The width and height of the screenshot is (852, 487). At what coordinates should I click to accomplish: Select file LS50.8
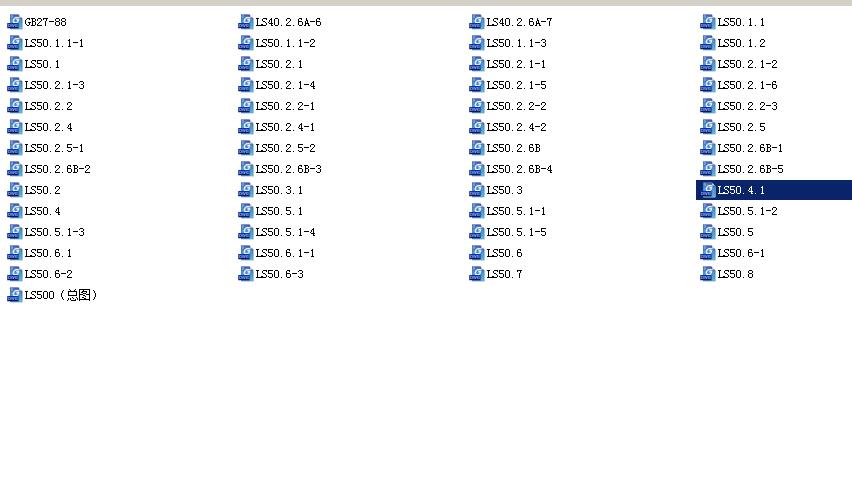coord(735,274)
